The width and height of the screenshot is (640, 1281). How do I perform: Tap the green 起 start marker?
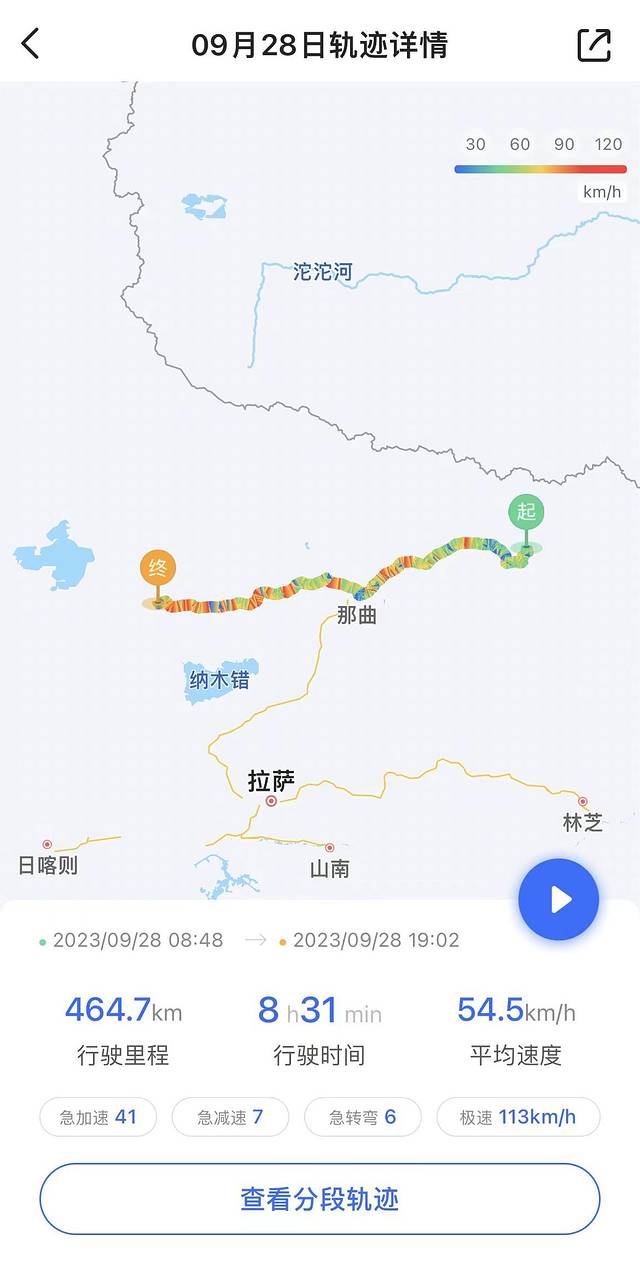526,514
